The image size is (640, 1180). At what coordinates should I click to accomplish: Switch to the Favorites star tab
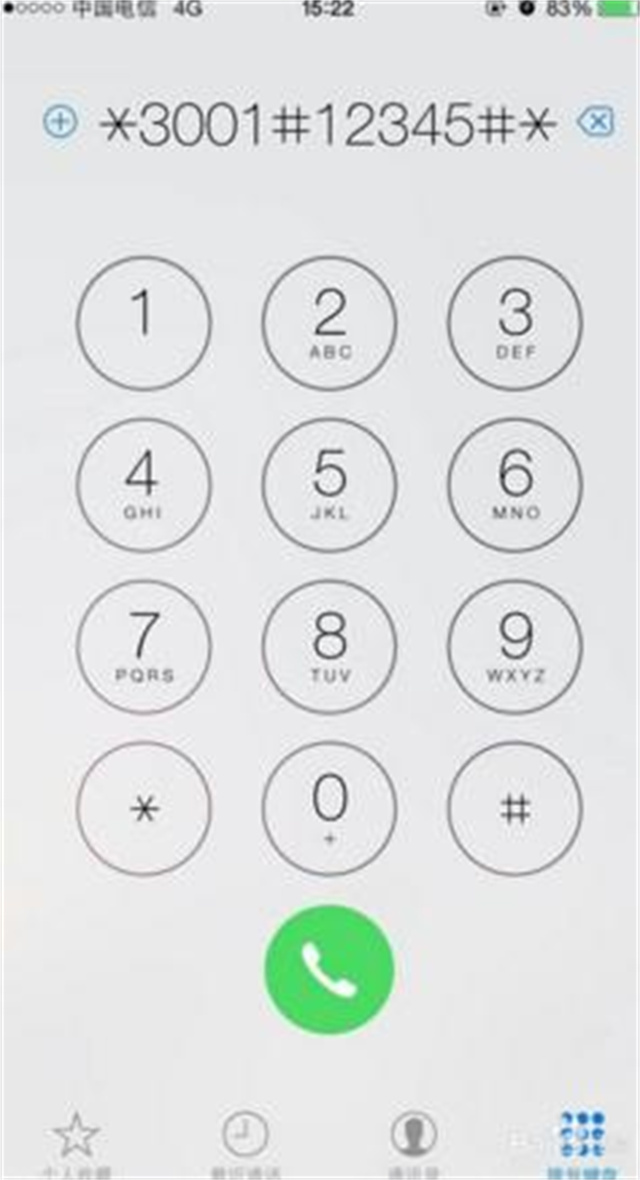[76, 1140]
